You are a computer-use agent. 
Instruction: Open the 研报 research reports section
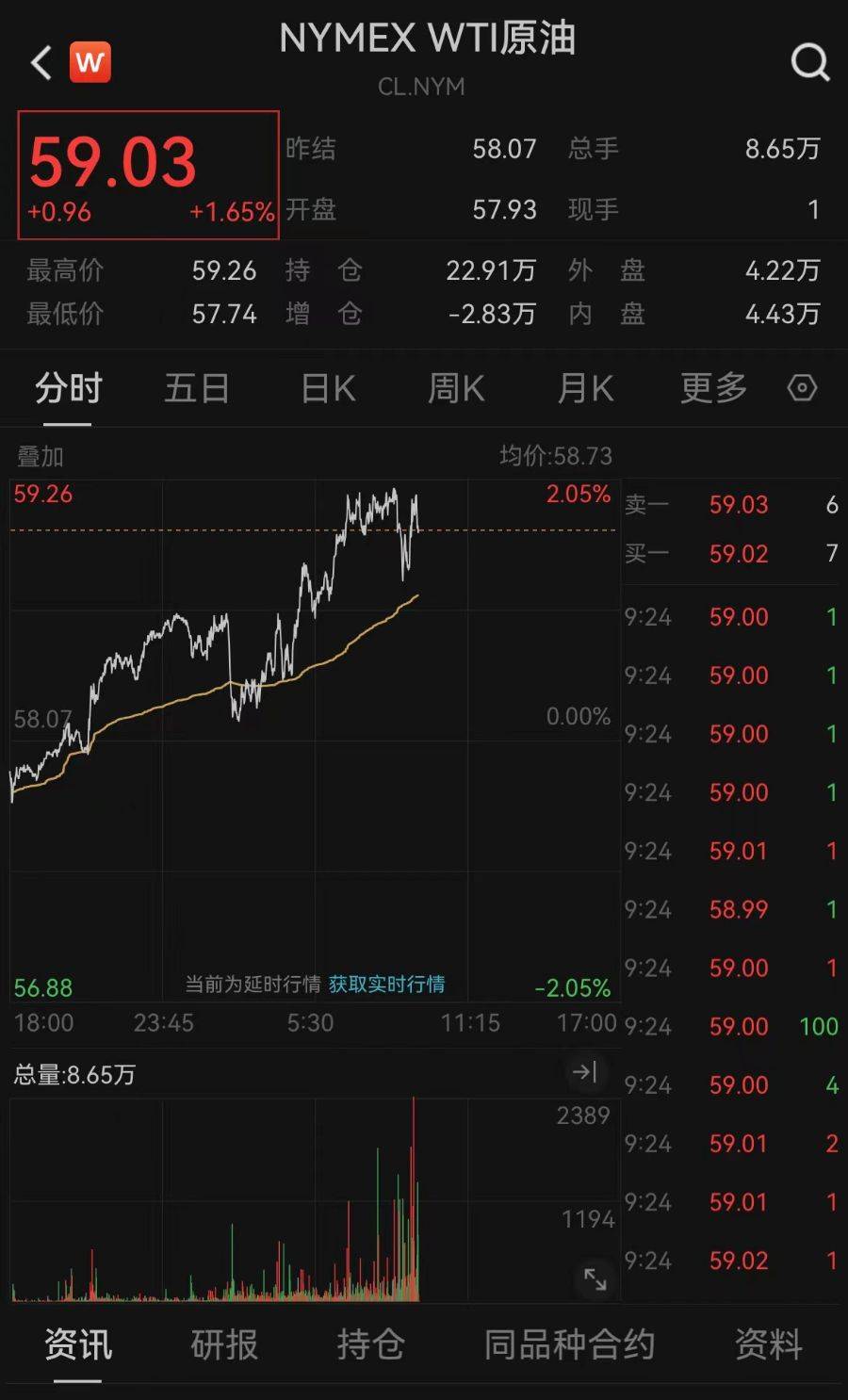(224, 1345)
